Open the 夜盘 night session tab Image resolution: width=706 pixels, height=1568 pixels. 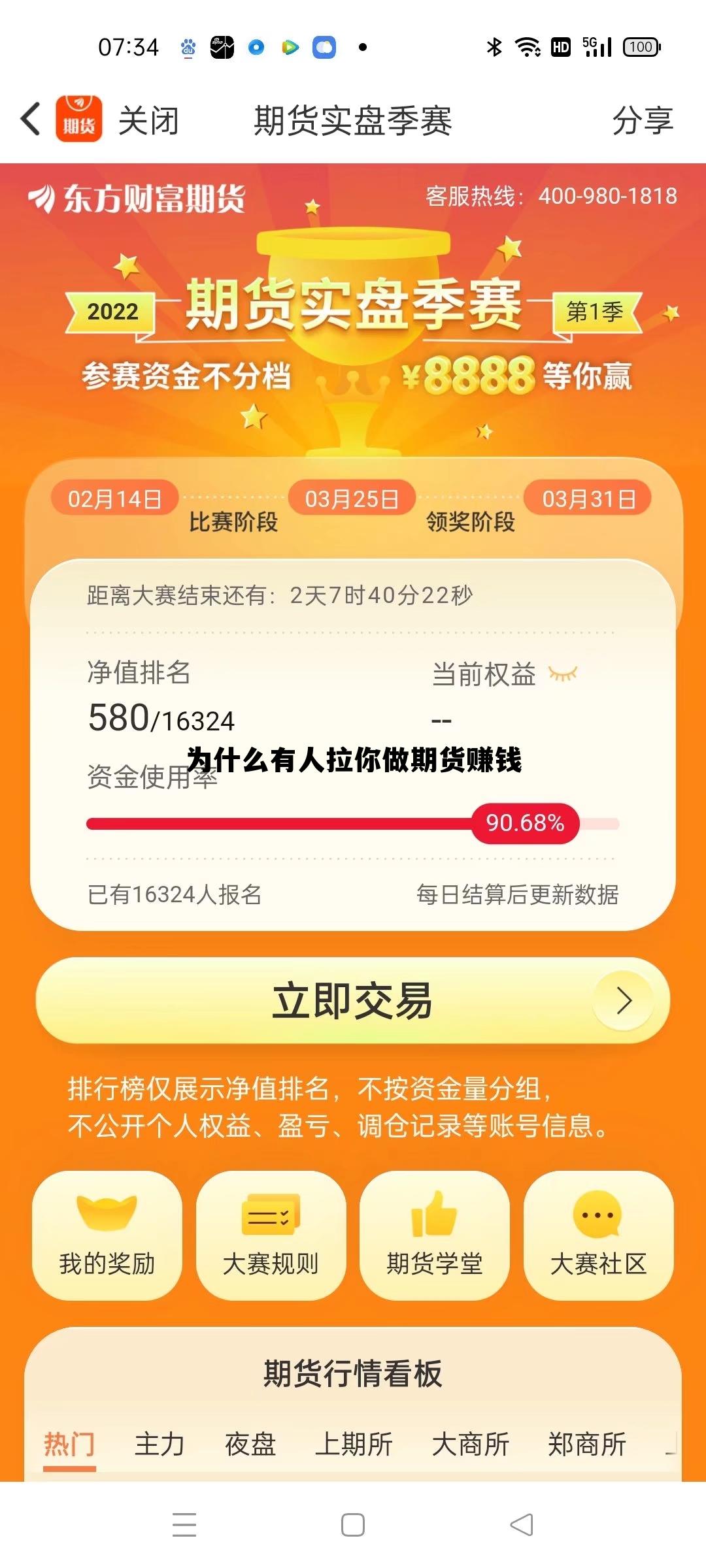click(x=252, y=1445)
